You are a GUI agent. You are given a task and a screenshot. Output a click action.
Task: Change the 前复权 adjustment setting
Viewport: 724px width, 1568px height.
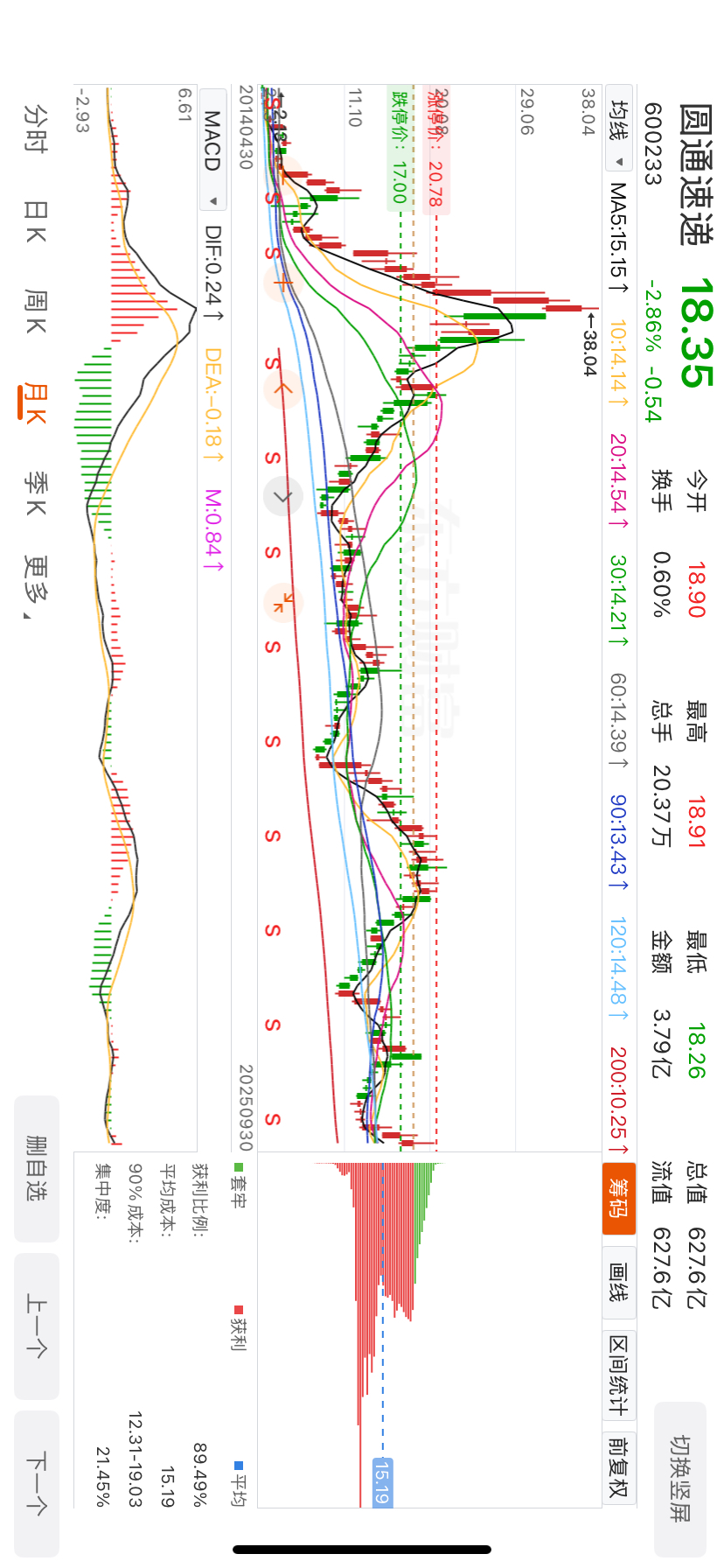click(619, 1466)
